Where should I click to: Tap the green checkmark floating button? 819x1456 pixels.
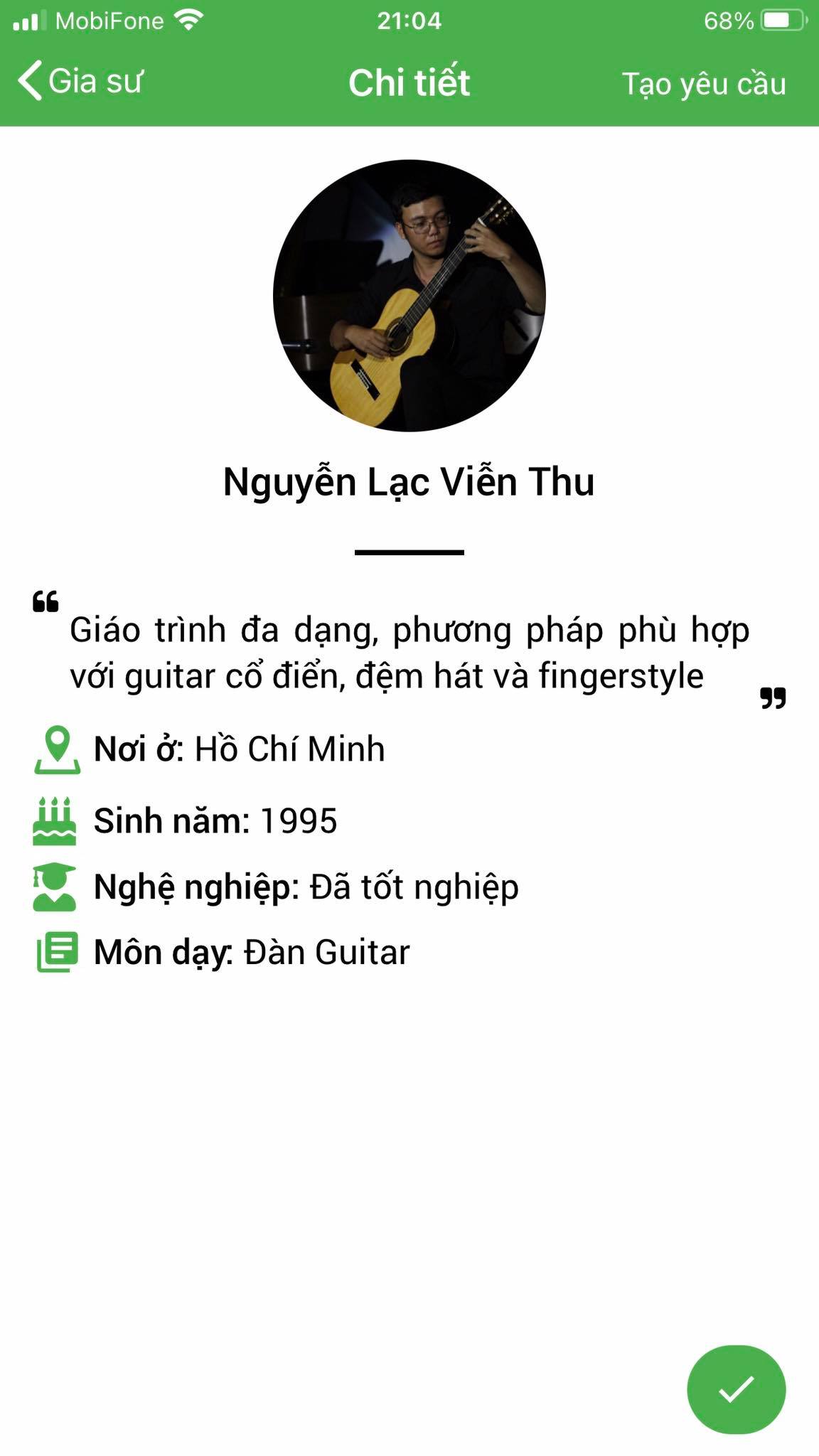click(x=736, y=1389)
